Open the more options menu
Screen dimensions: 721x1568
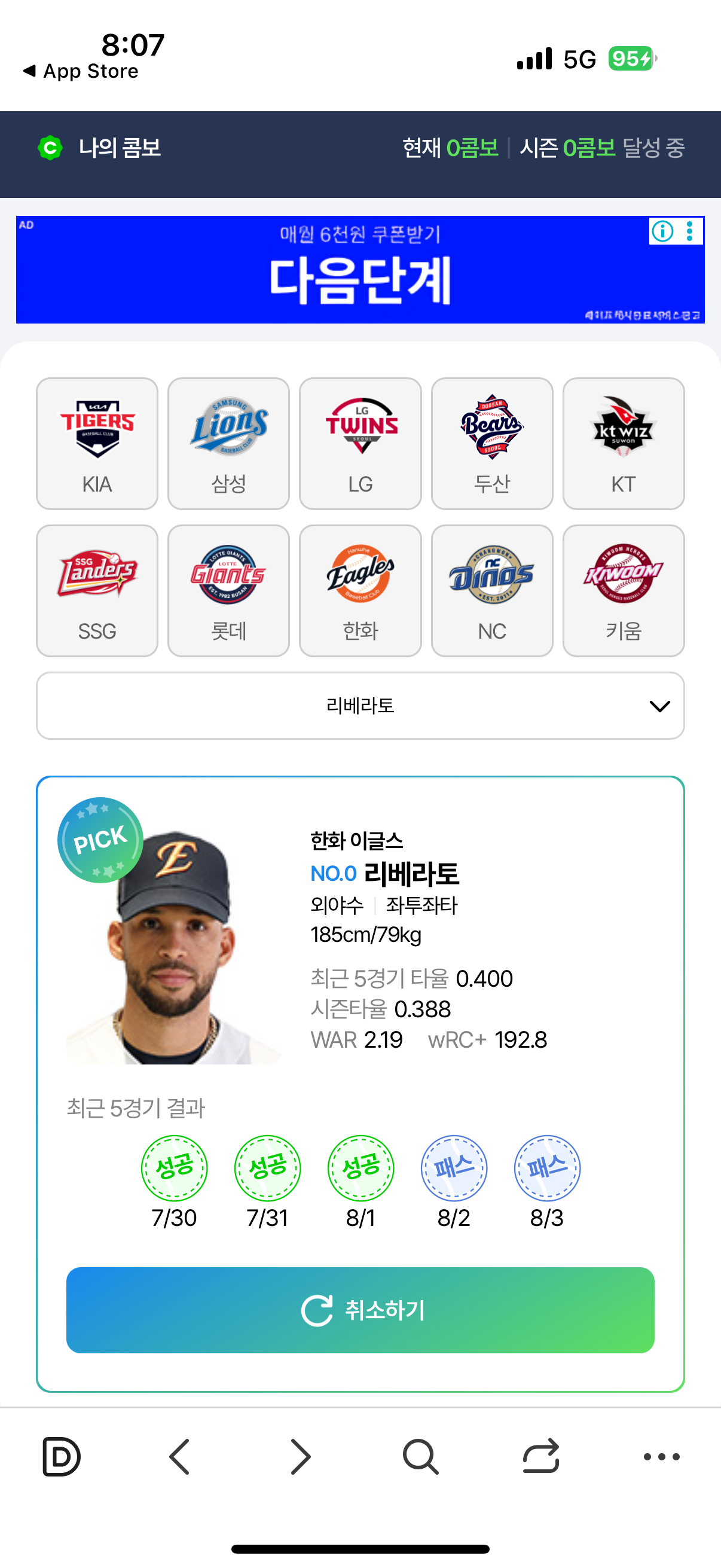click(661, 1457)
